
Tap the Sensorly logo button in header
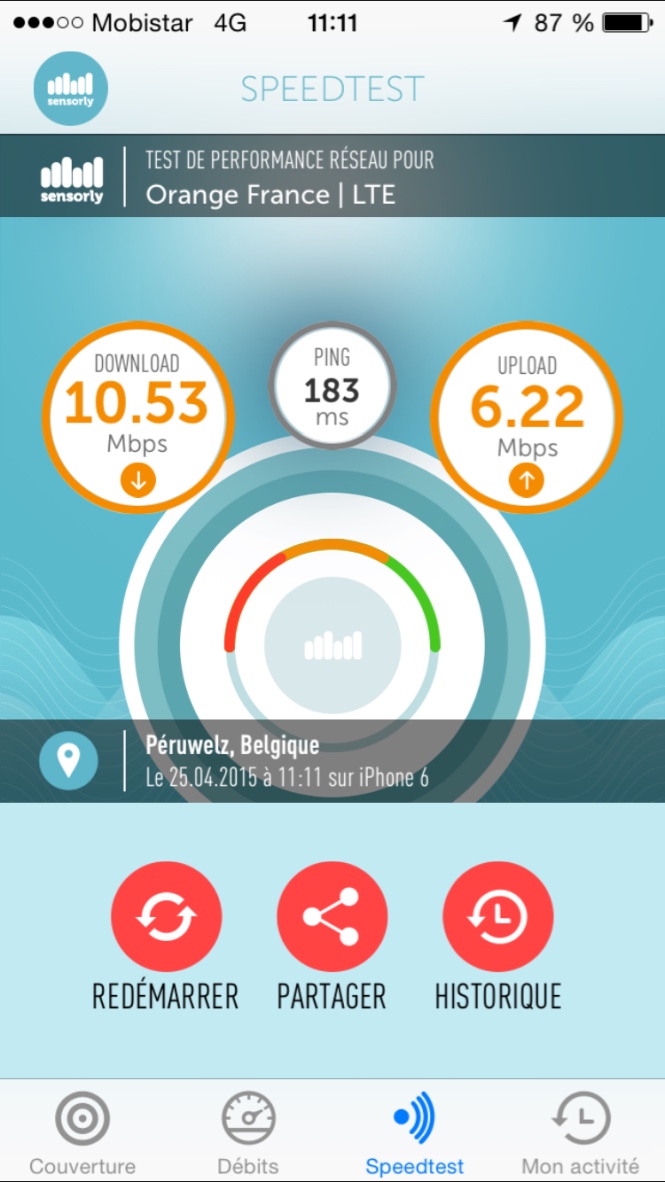(70, 88)
